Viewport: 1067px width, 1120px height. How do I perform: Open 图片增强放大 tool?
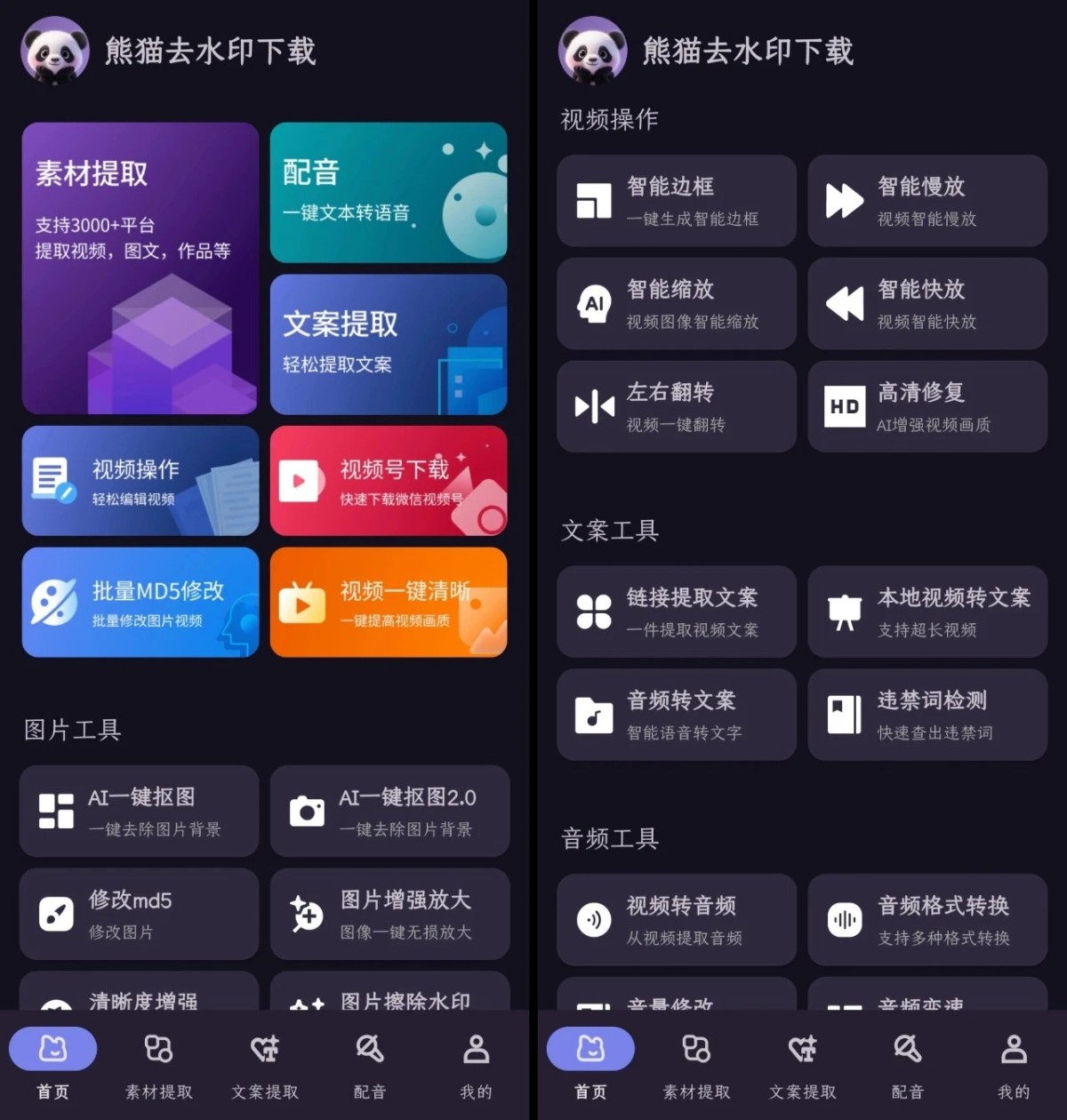(389, 914)
